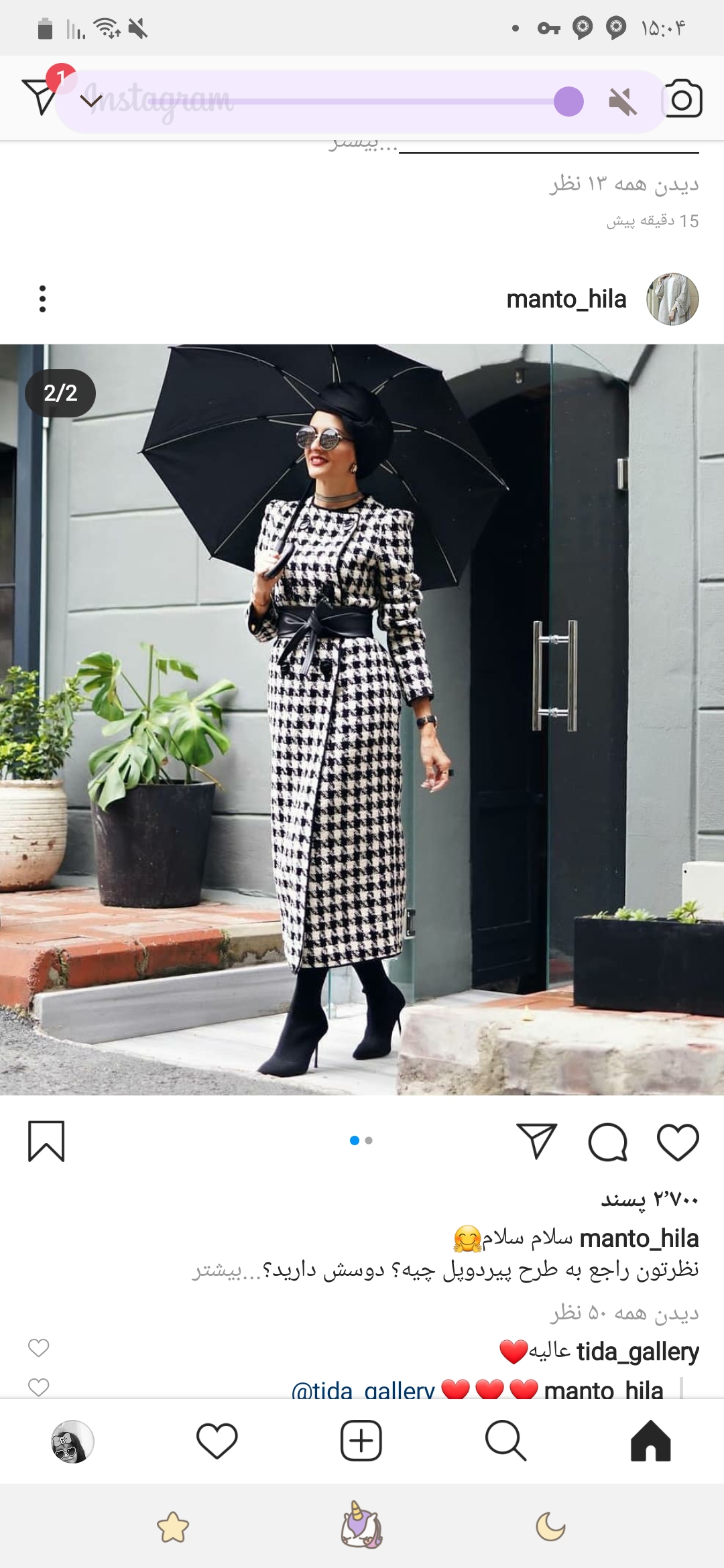Bookmark manto_hila's post
The image size is (724, 1568).
coord(46,1140)
